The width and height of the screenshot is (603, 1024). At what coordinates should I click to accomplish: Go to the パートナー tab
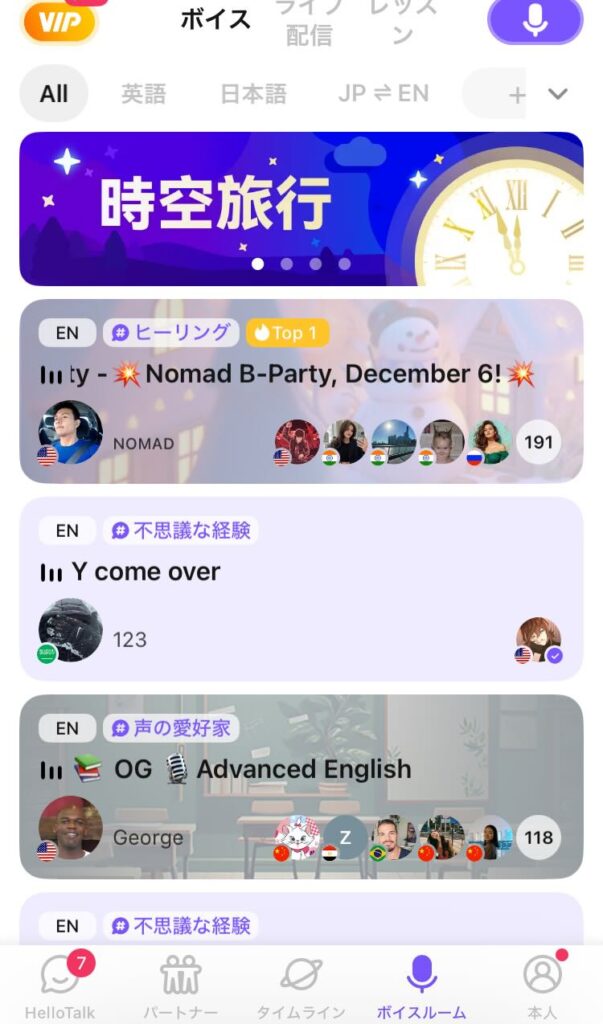coord(181,984)
